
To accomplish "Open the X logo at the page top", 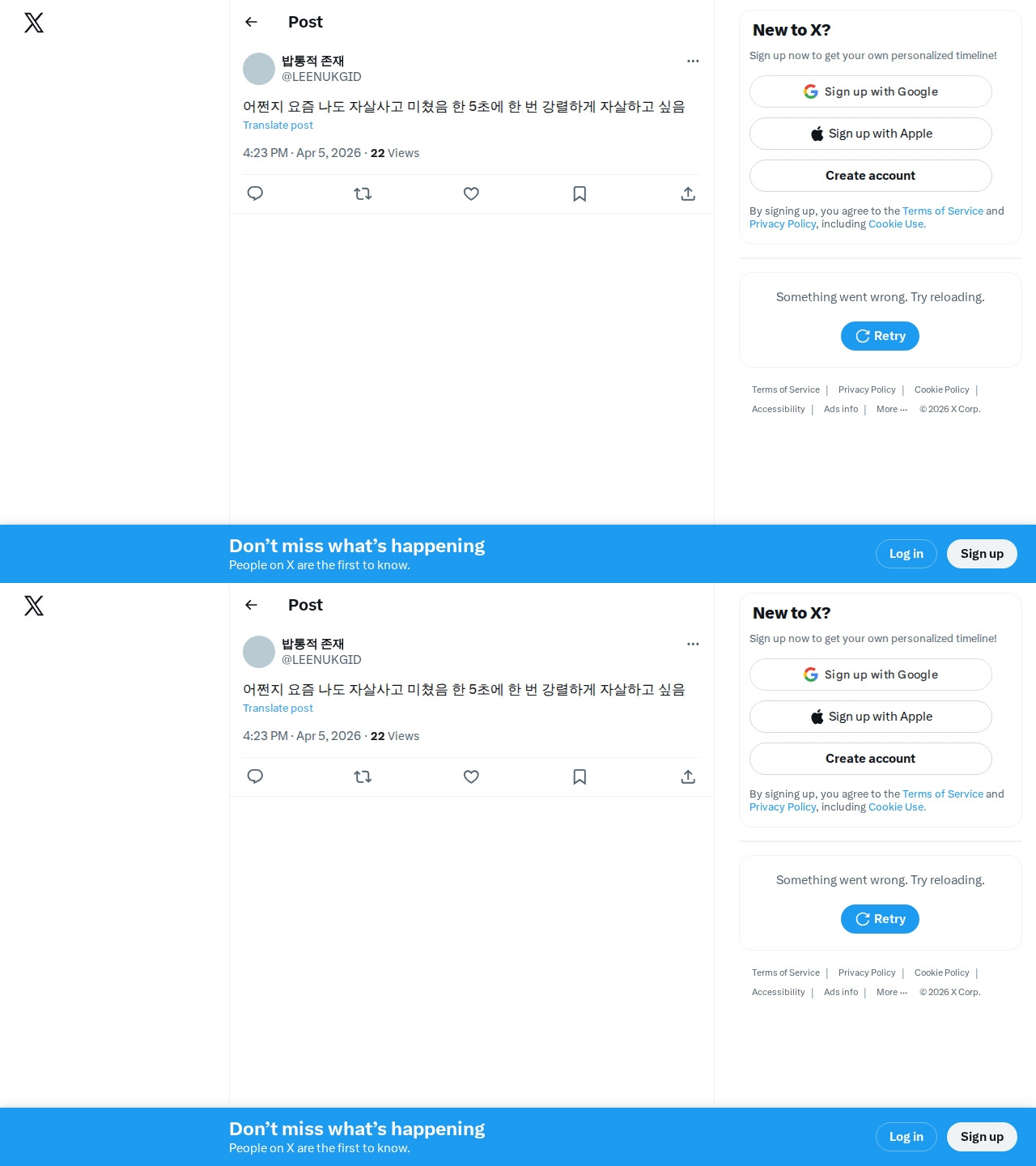I will tap(34, 23).
